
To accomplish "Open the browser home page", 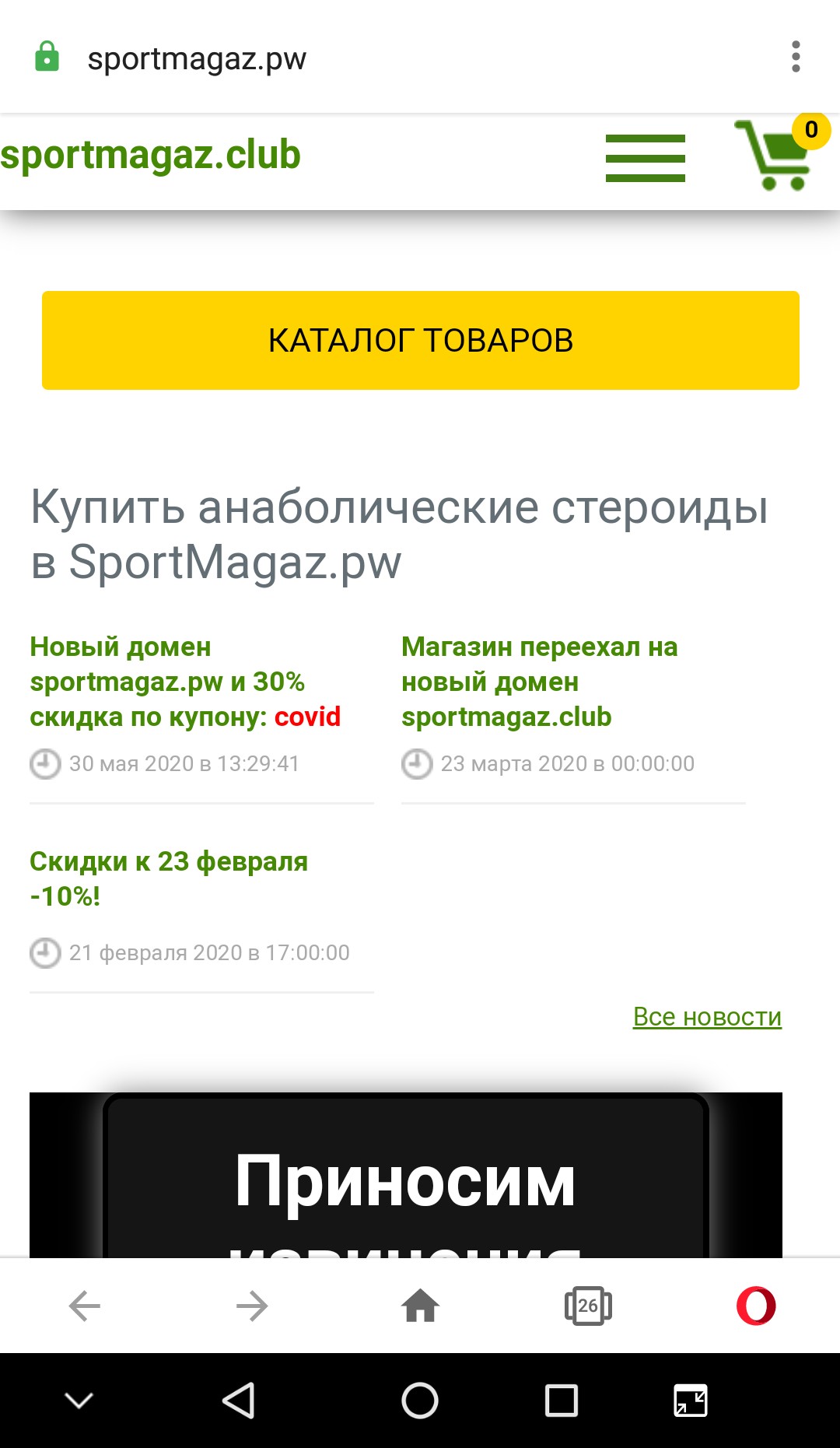I will (420, 1306).
